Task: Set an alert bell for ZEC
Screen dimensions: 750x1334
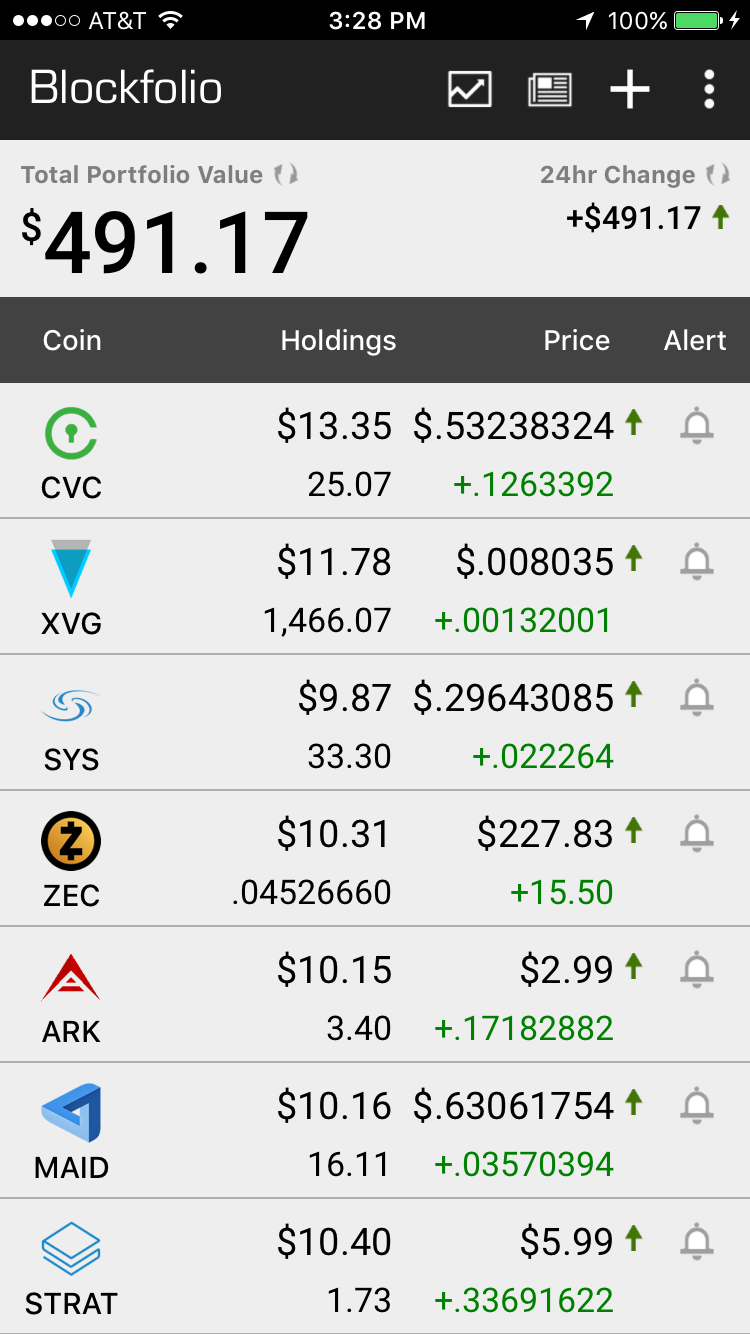Action: click(697, 835)
